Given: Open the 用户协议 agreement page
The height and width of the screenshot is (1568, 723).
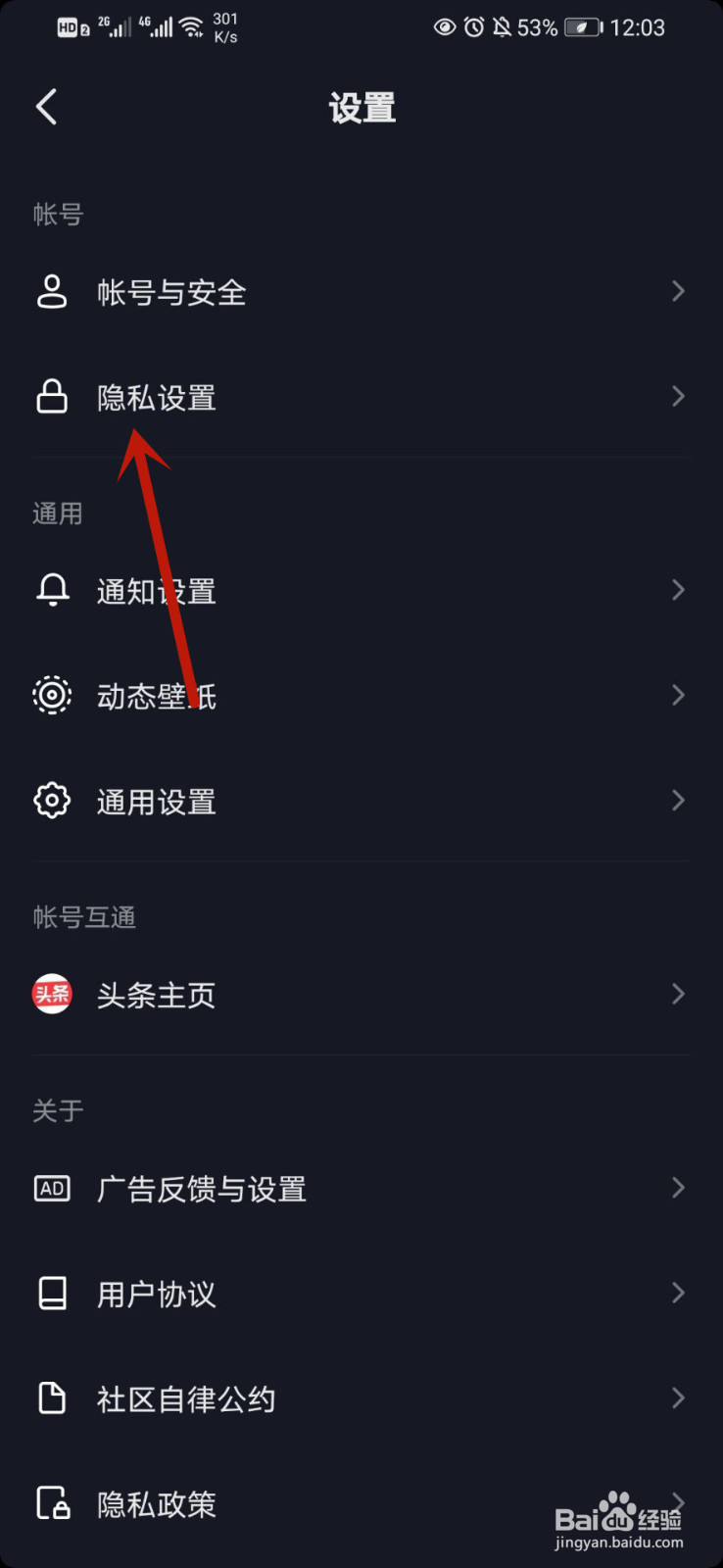Looking at the screenshot, I should [x=156, y=1293].
